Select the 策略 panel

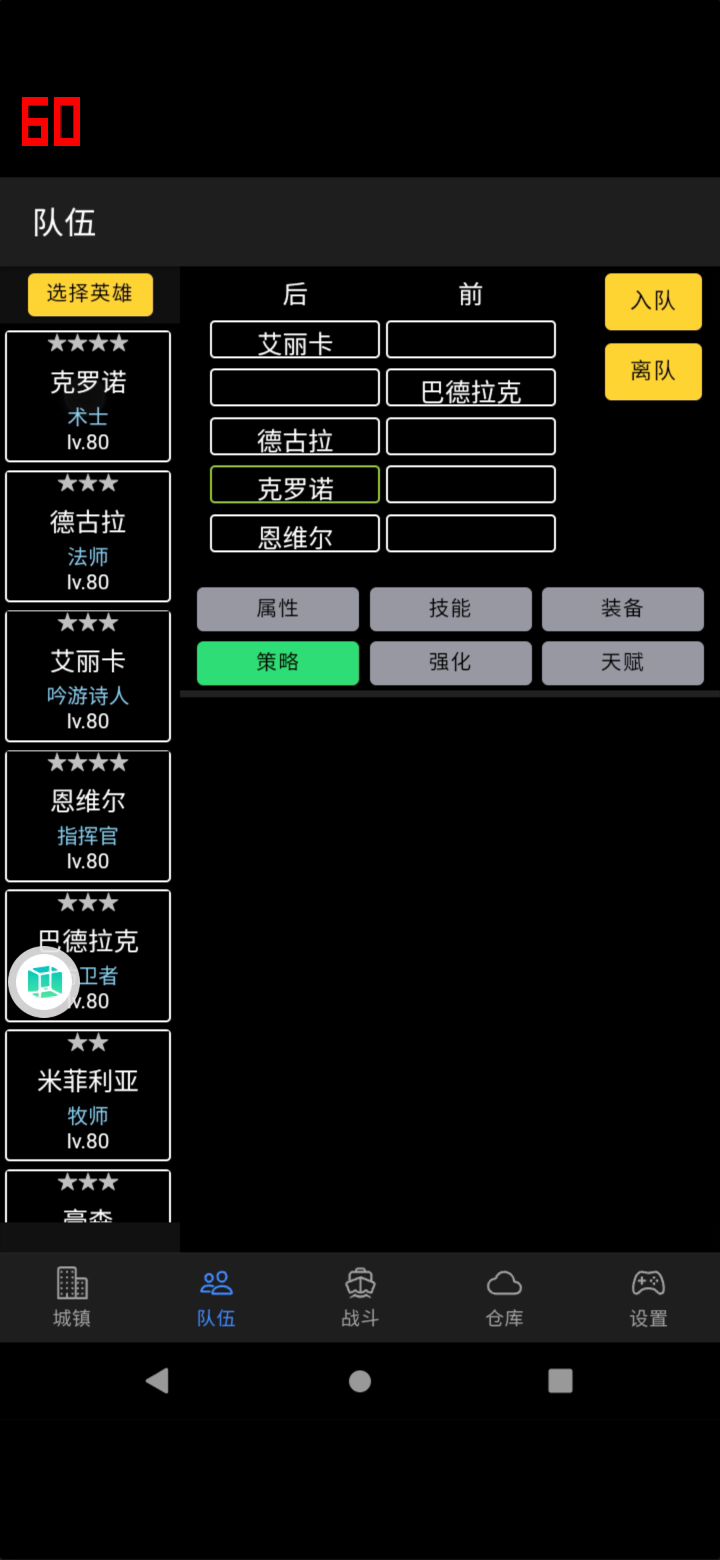[277, 663]
